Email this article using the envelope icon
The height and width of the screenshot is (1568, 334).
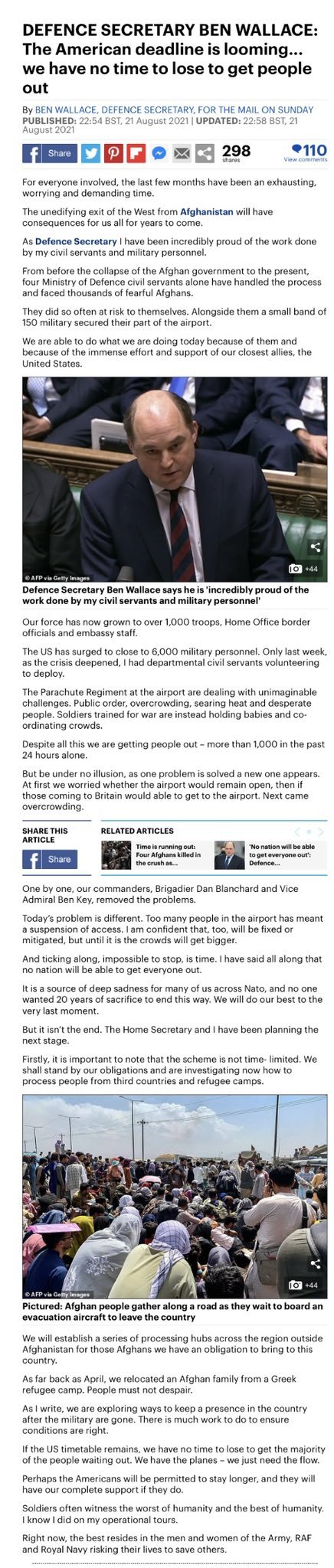click(x=182, y=153)
